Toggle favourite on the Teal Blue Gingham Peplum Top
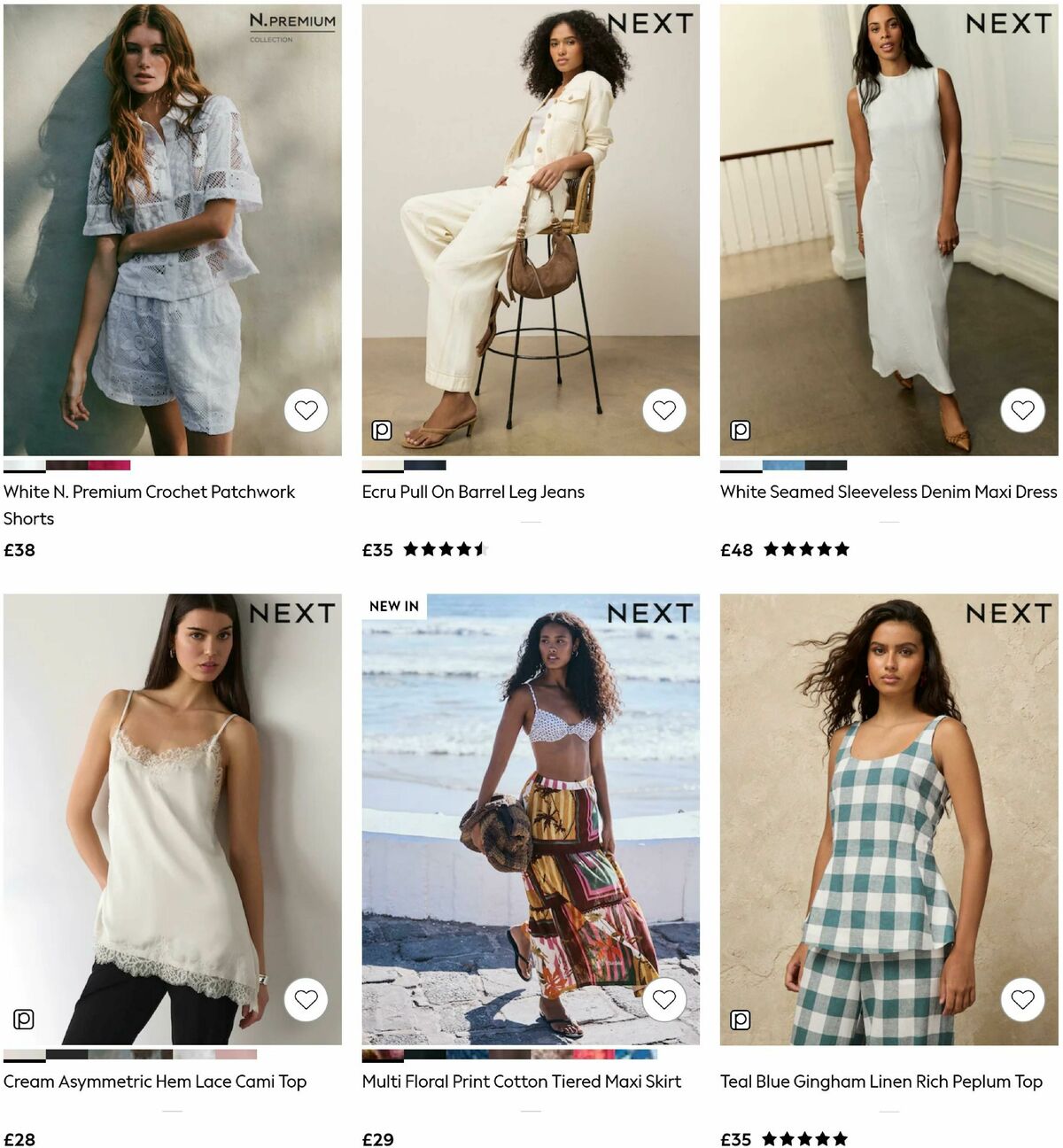 click(1021, 999)
